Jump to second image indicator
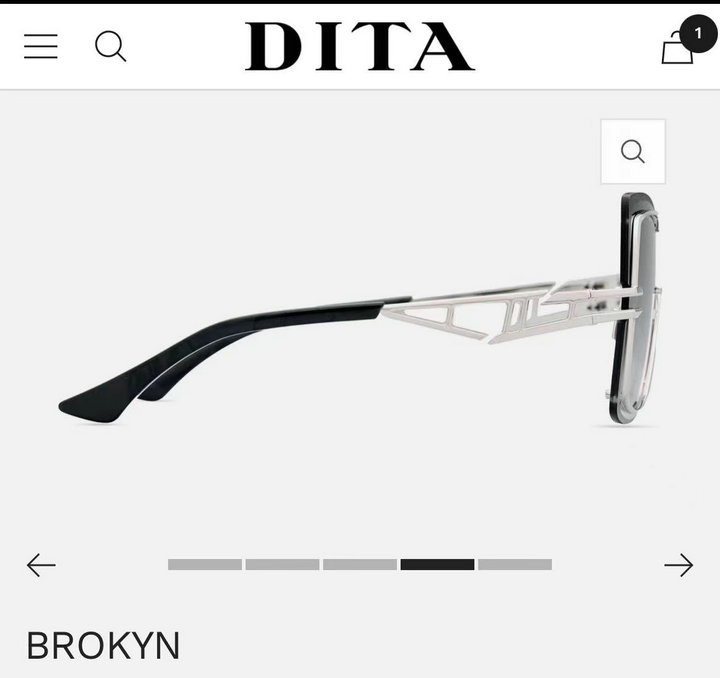This screenshot has height=678, width=720. pos(282,565)
